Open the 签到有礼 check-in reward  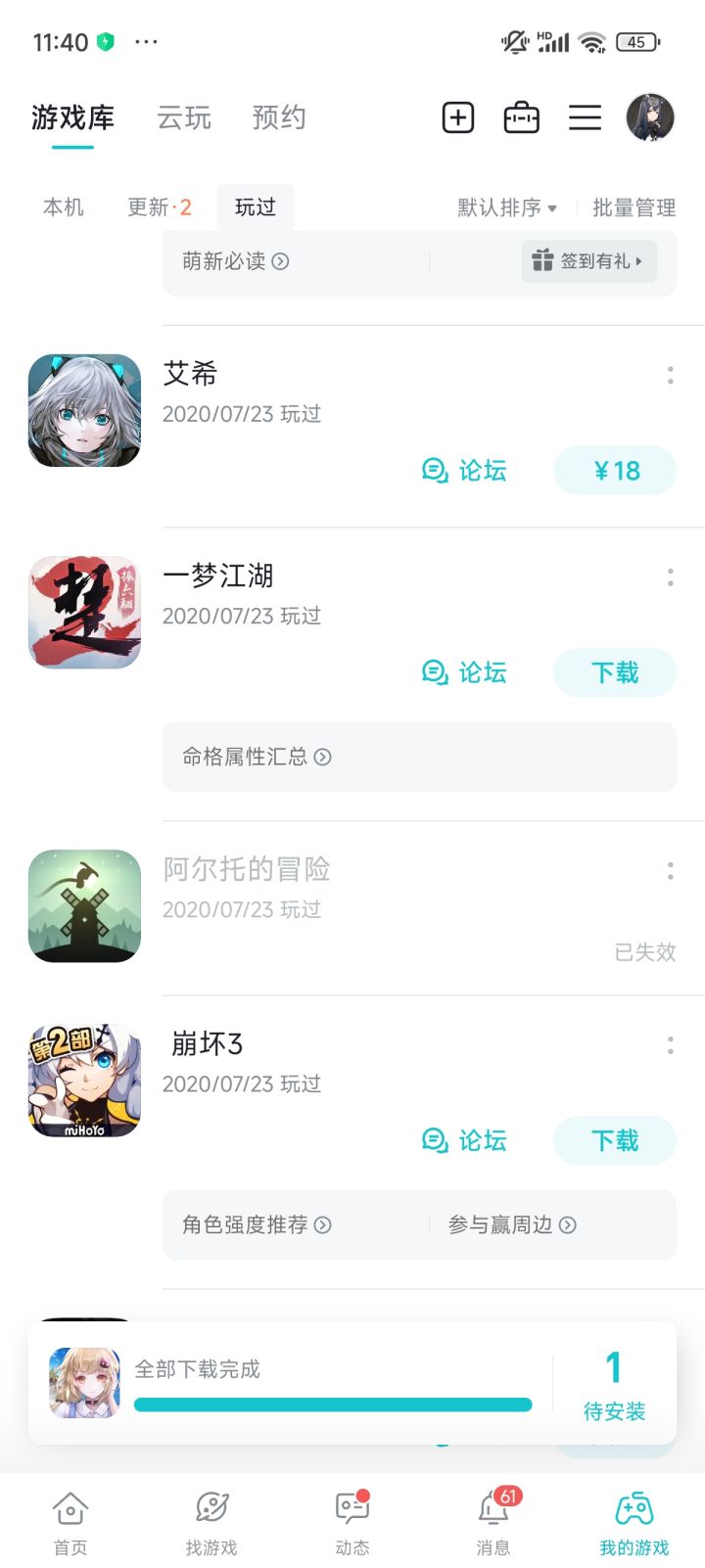point(588,261)
